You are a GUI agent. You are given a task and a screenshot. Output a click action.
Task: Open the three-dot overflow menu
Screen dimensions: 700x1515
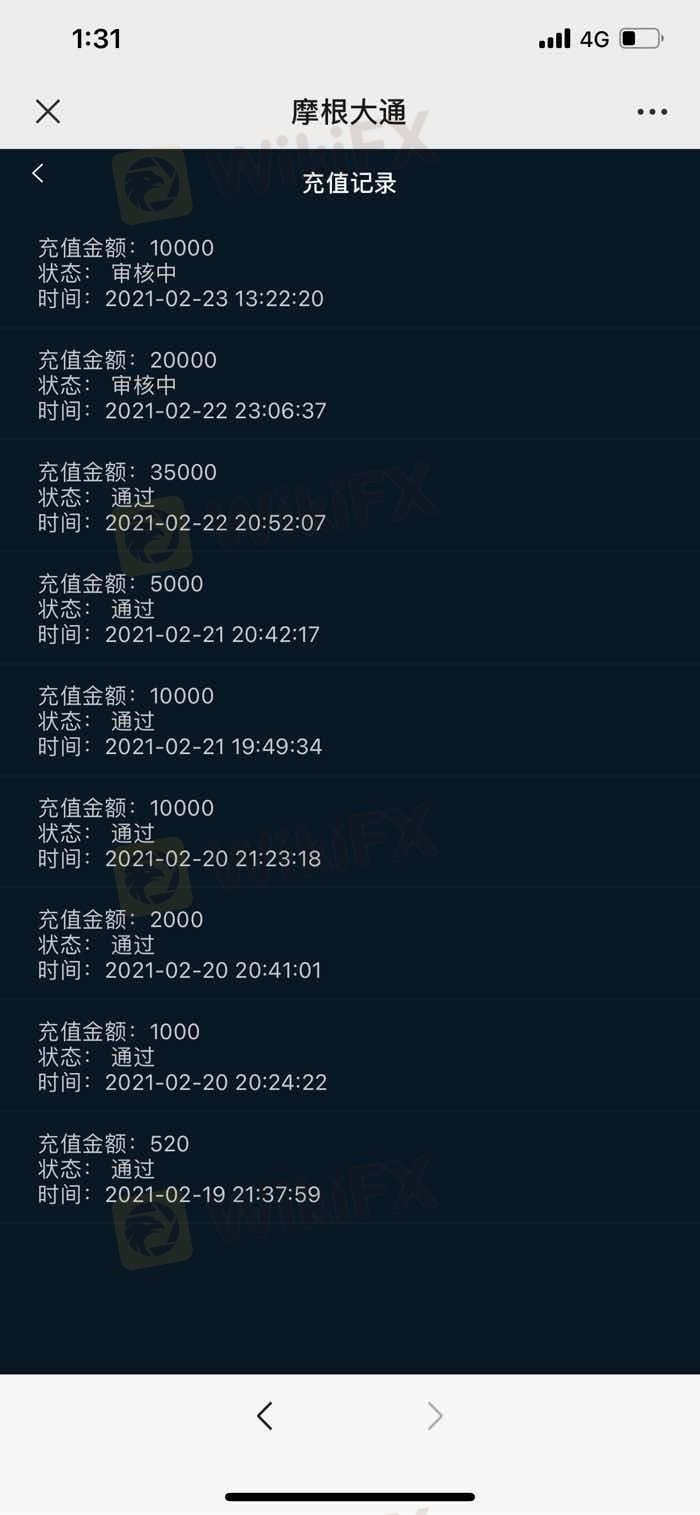652,112
